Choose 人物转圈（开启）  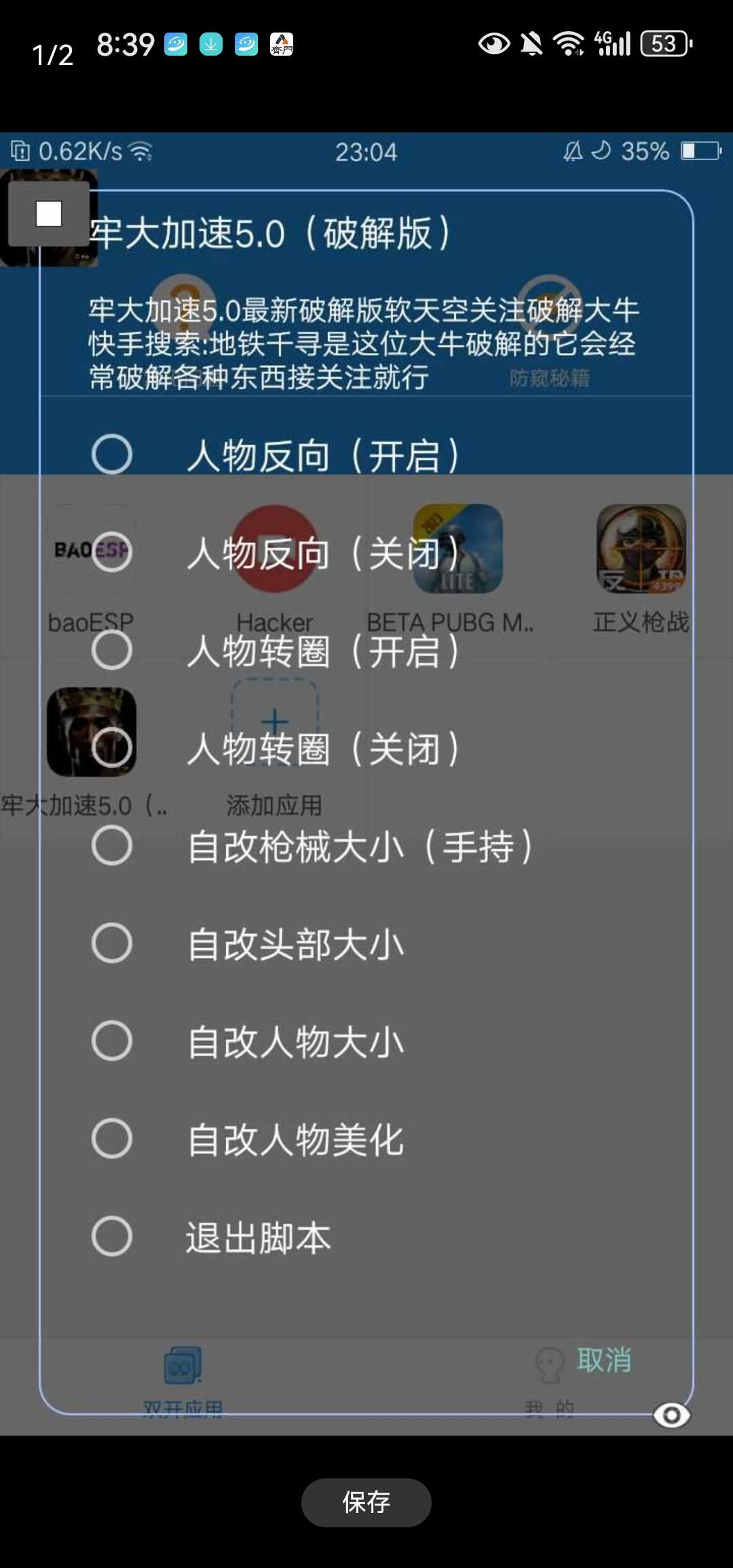coord(366,650)
